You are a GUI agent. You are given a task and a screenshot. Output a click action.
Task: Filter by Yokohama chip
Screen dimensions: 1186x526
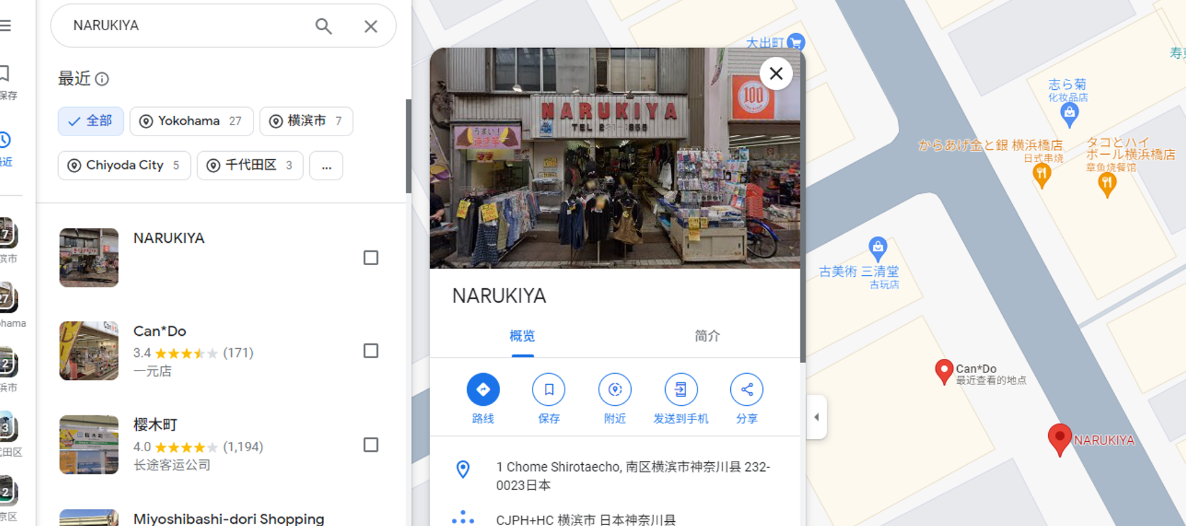[191, 121]
